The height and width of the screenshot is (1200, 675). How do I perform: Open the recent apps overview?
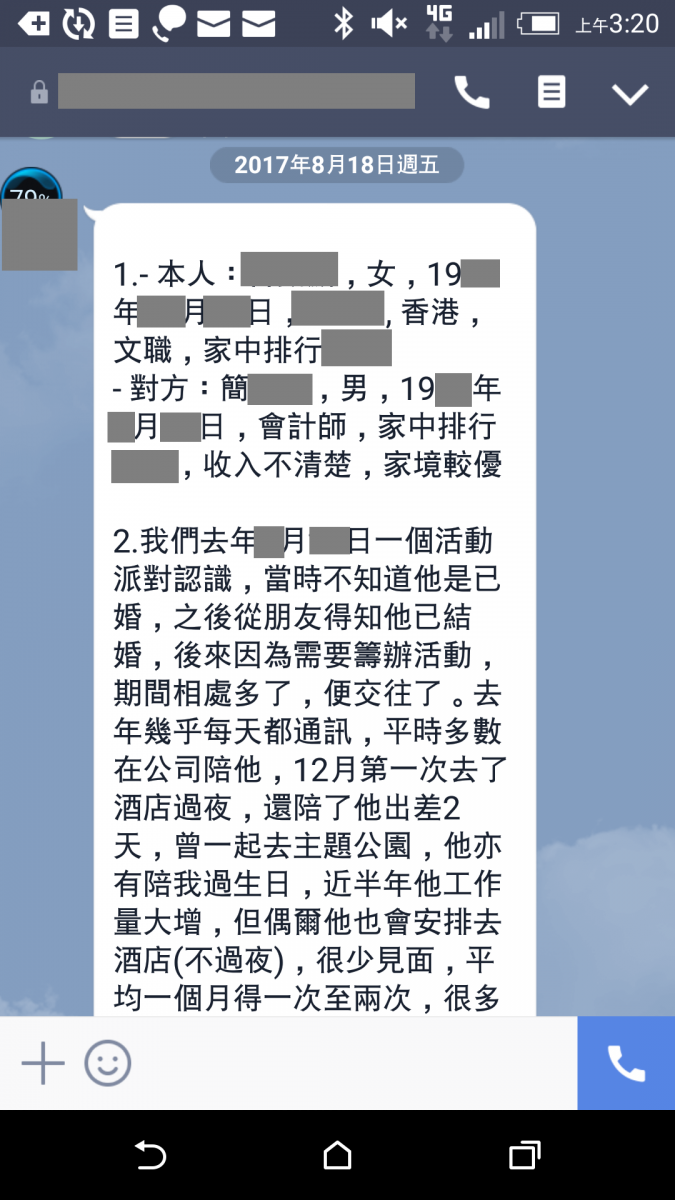tap(524, 1156)
